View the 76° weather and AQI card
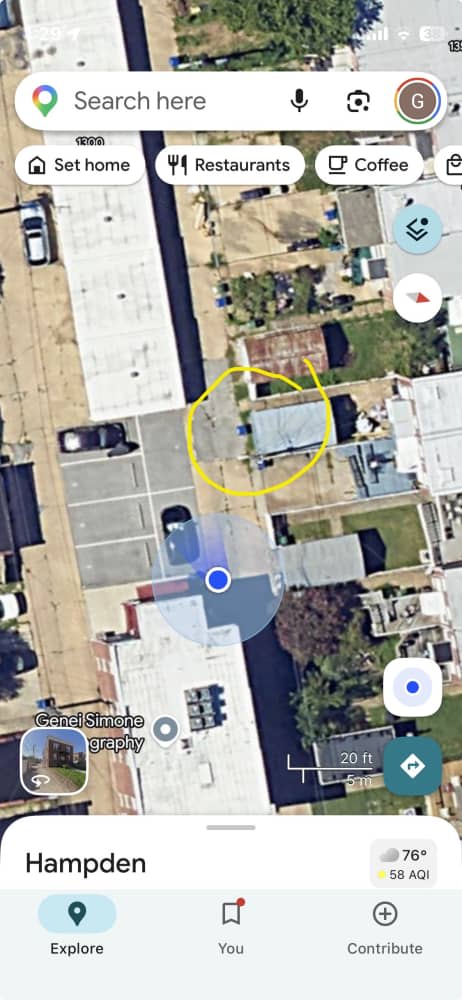The image size is (462, 1000). tap(404, 864)
